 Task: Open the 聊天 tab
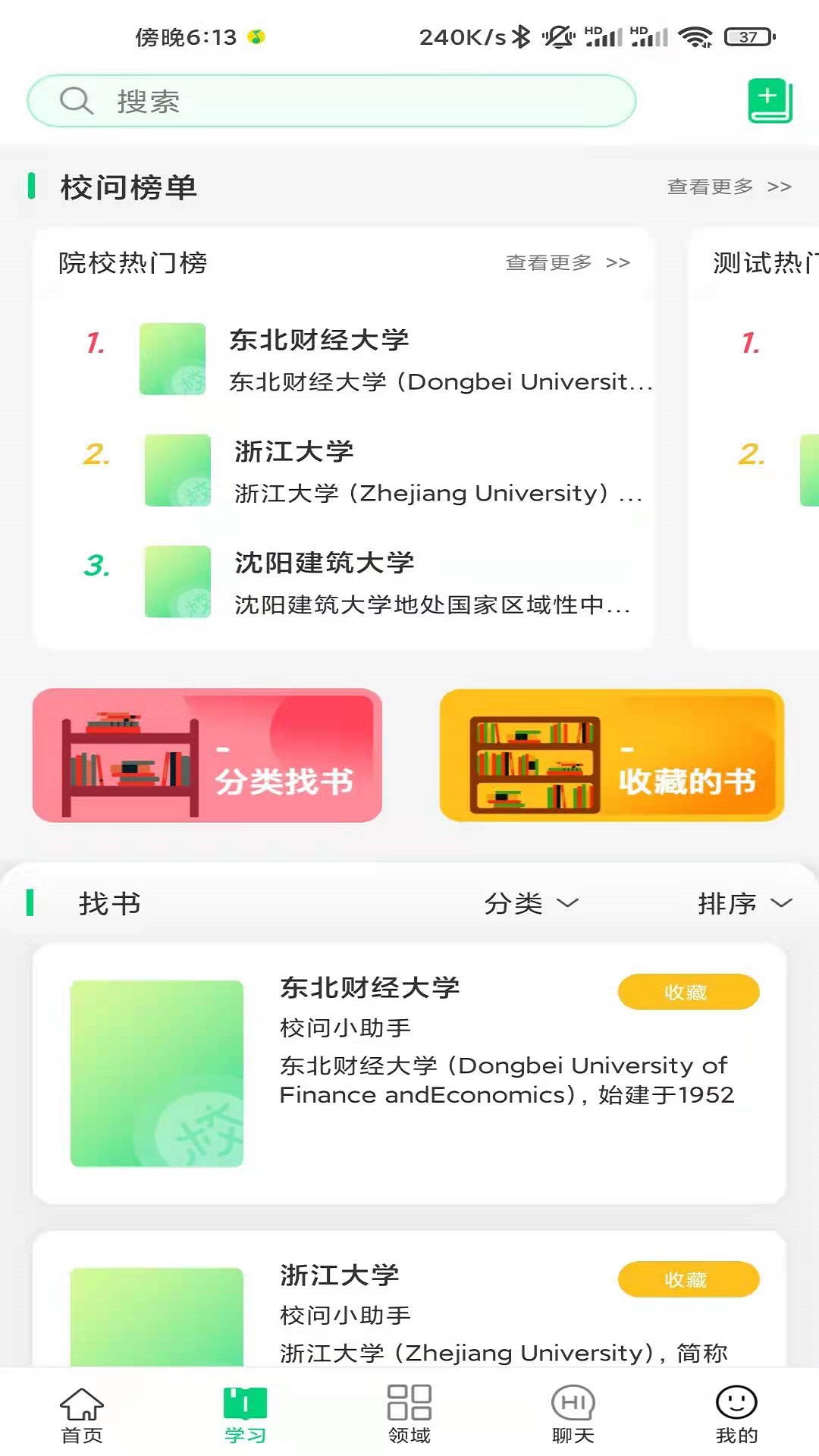[573, 1414]
